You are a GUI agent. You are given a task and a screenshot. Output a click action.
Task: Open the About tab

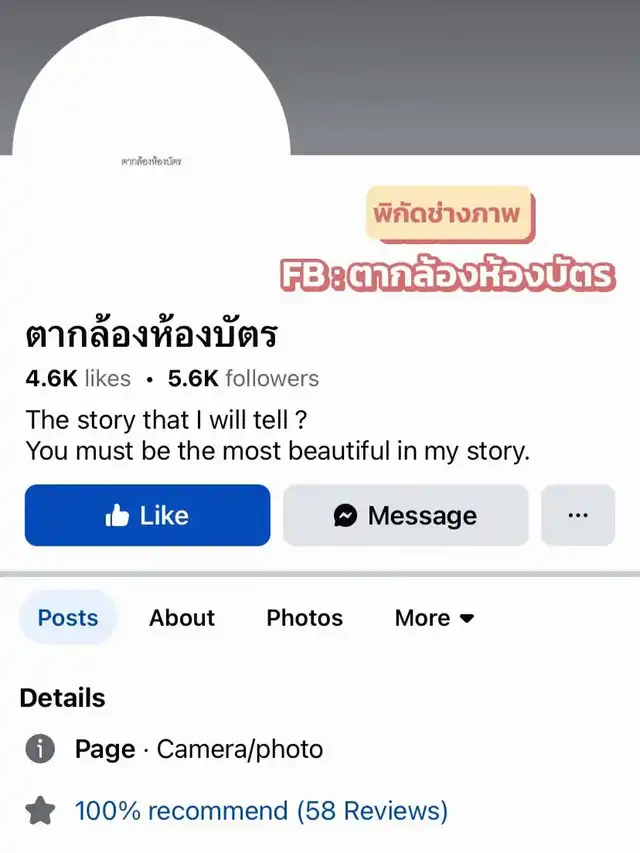(x=182, y=618)
